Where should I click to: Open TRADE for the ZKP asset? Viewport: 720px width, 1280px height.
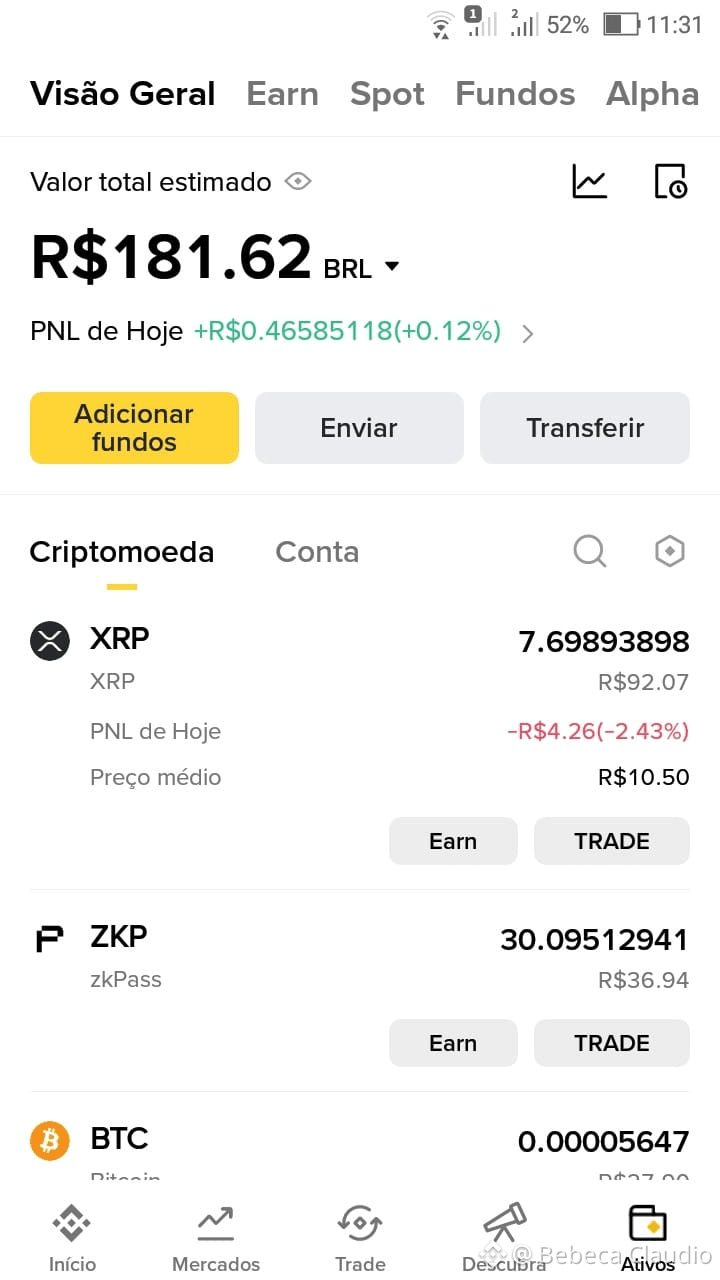tap(611, 1042)
